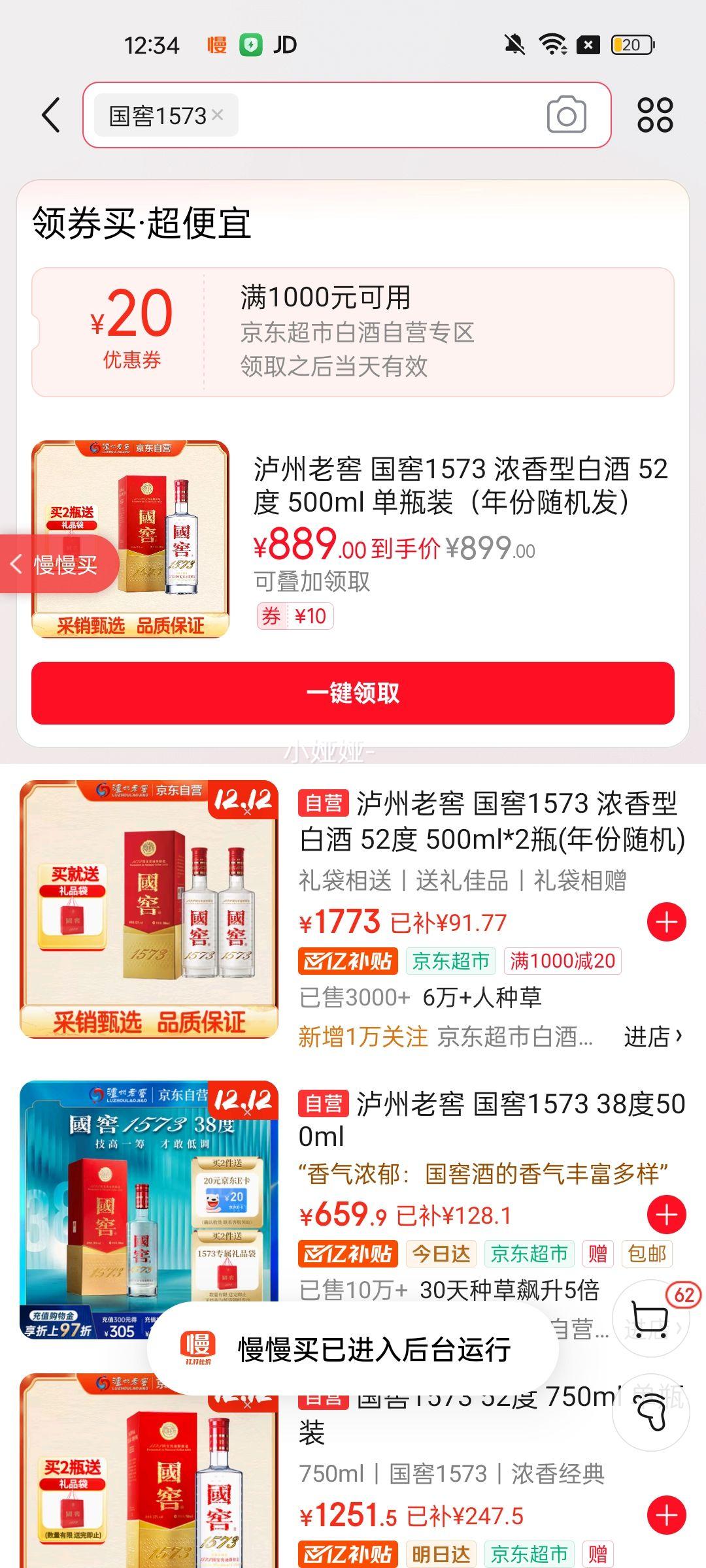
Task: Add the 1773 yuan two-bottle pack to cart
Action: pos(665,921)
